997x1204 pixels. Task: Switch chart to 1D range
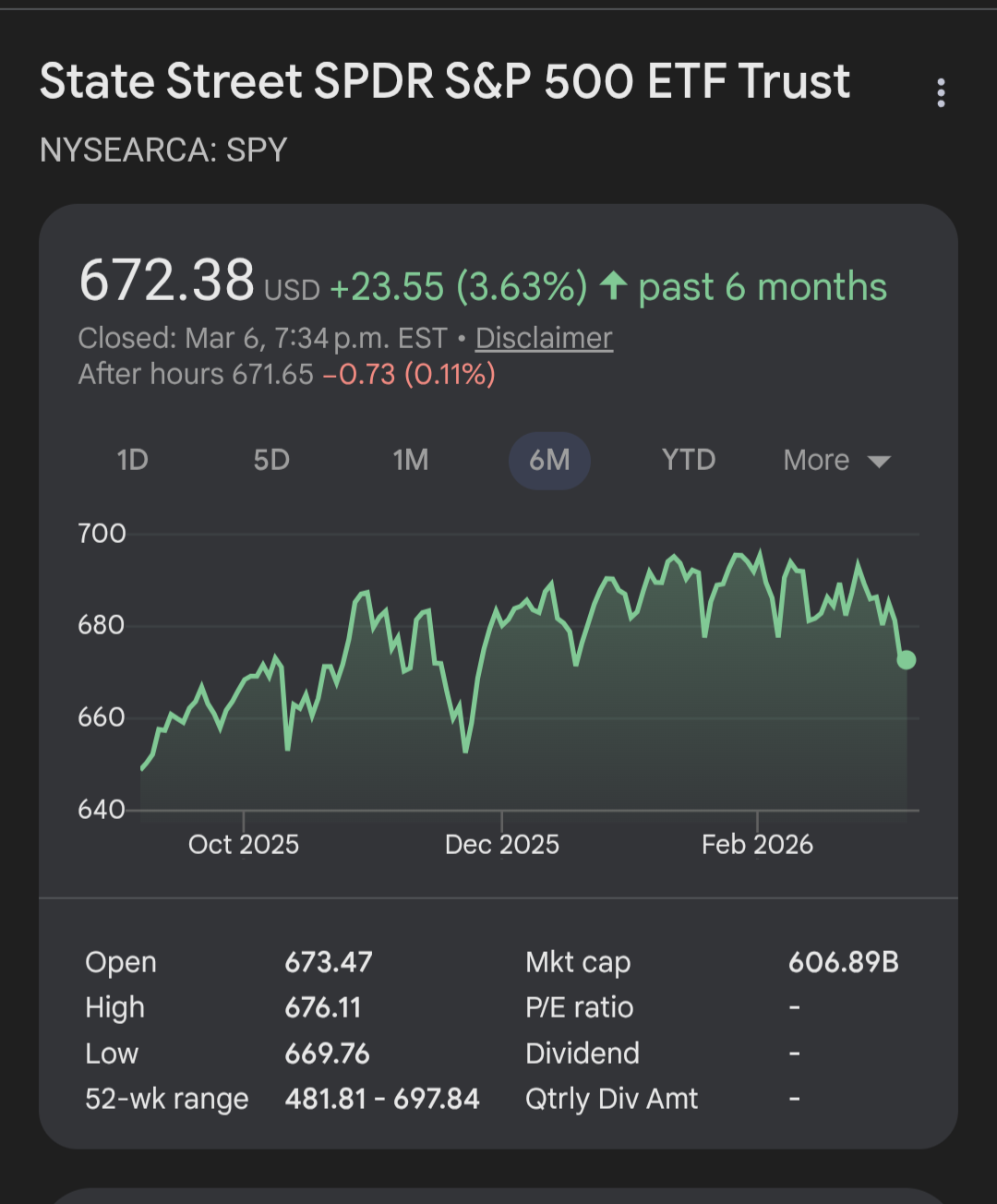(x=132, y=460)
